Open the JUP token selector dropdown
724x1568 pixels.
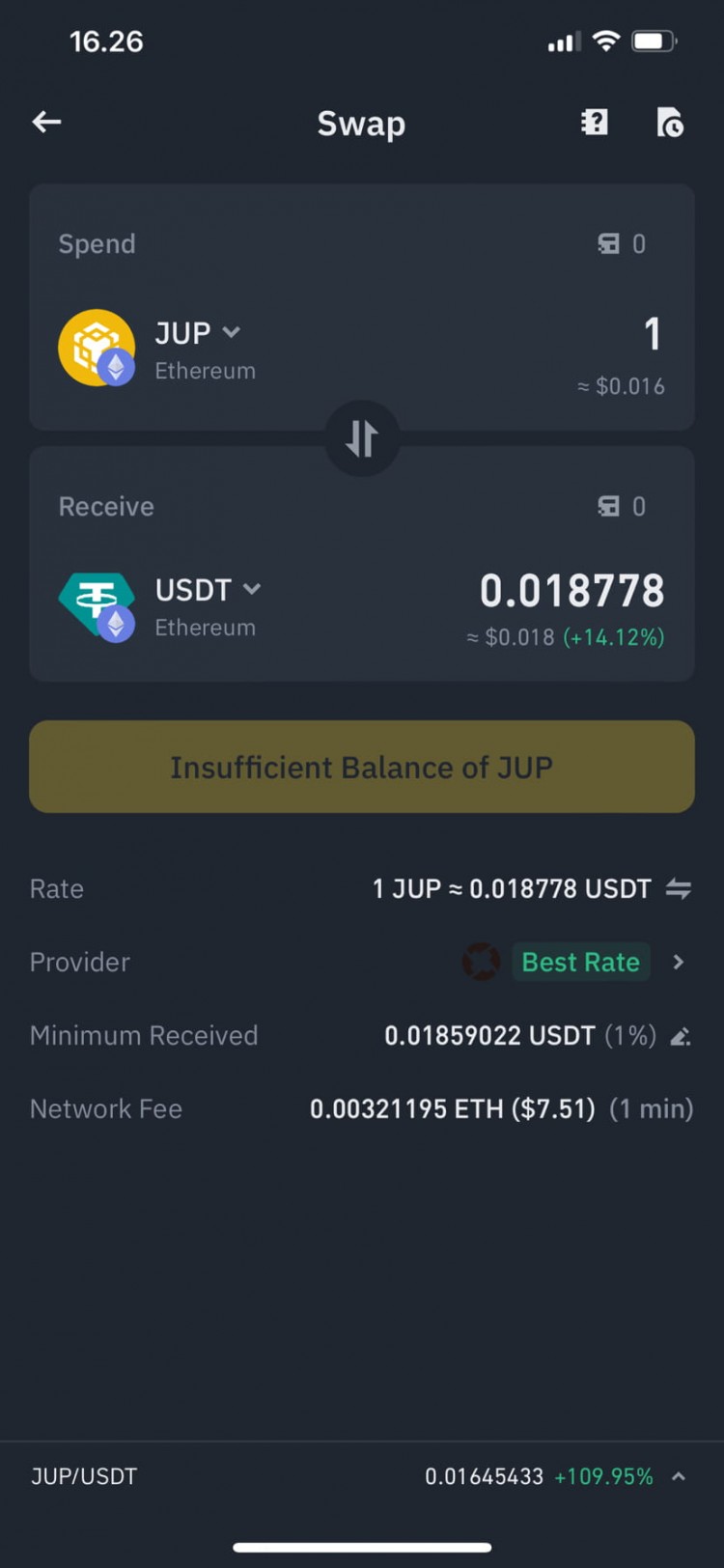tap(231, 332)
